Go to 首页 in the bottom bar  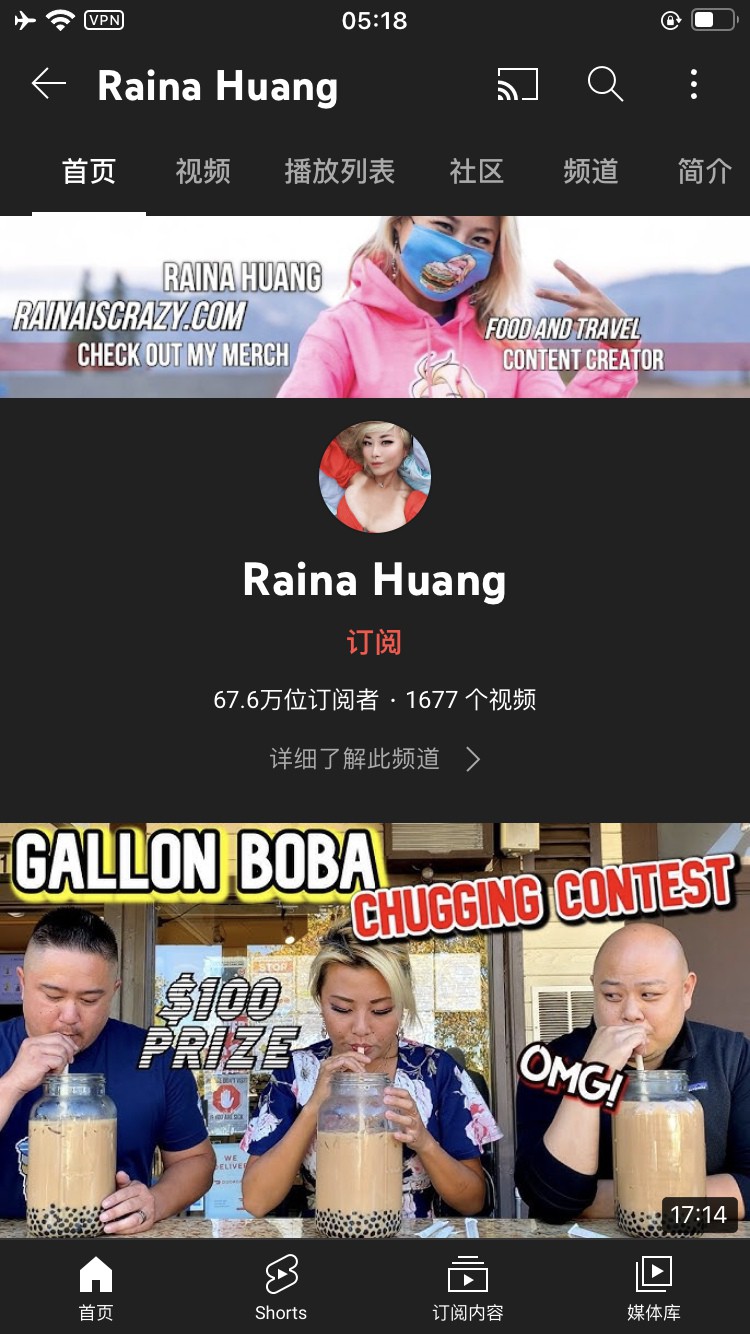[96, 1288]
